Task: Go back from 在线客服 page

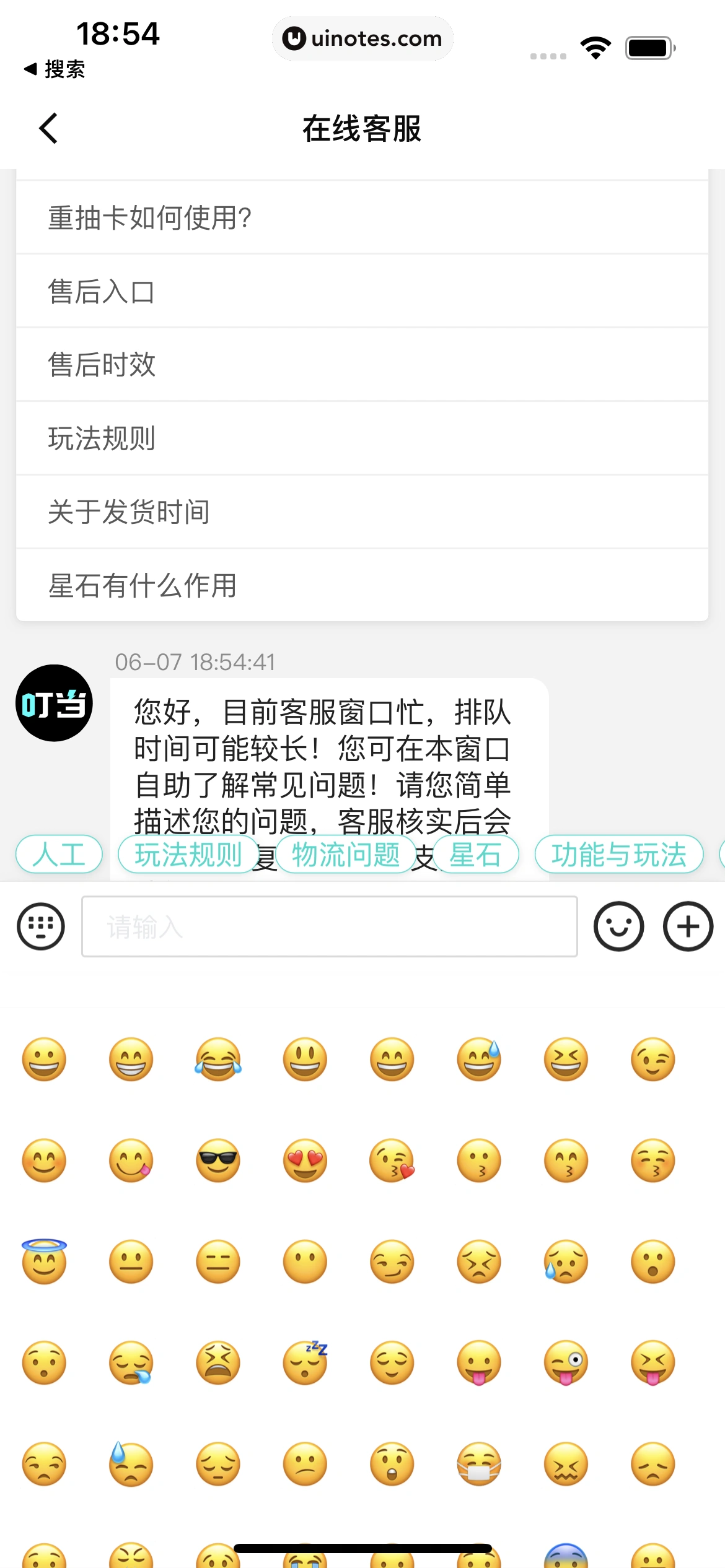Action: (x=48, y=128)
